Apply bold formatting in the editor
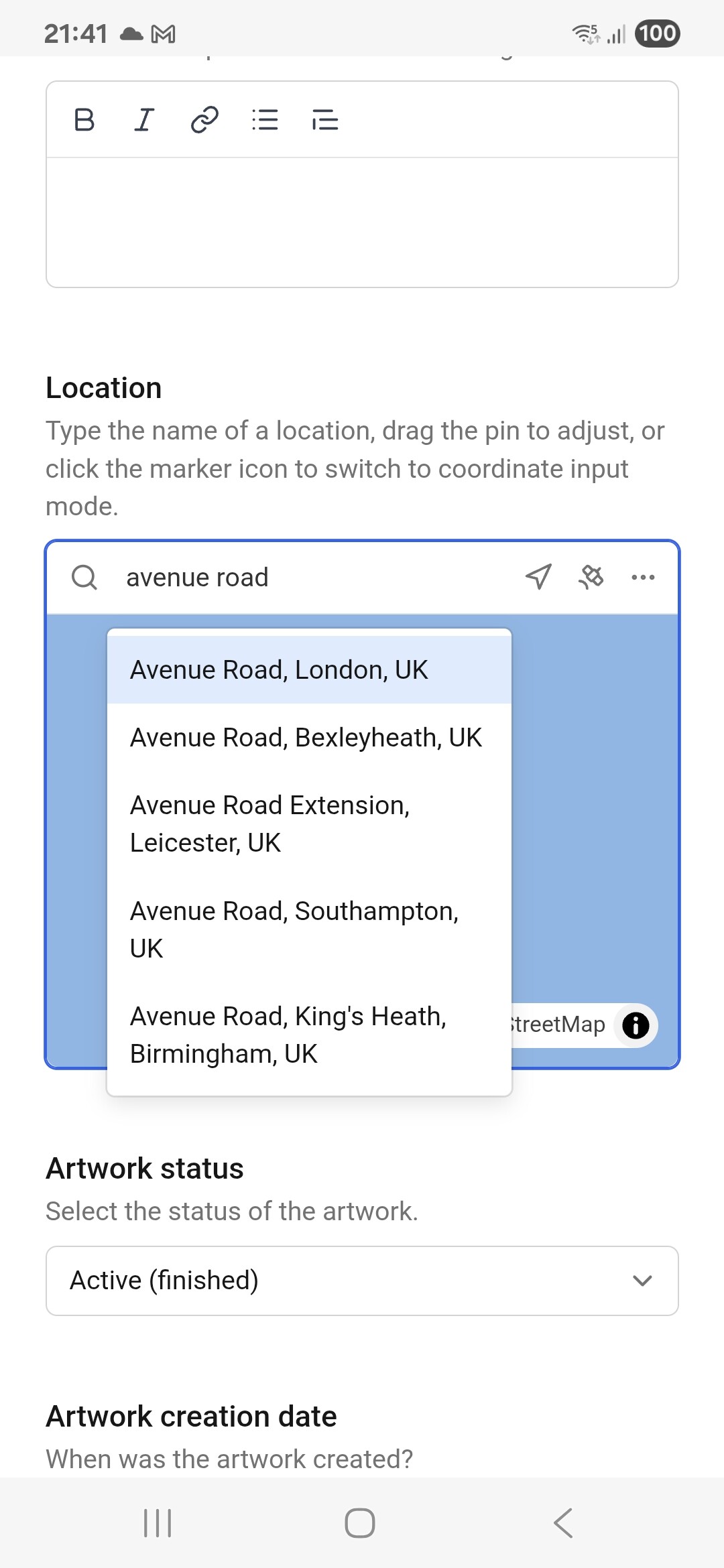 84,120
